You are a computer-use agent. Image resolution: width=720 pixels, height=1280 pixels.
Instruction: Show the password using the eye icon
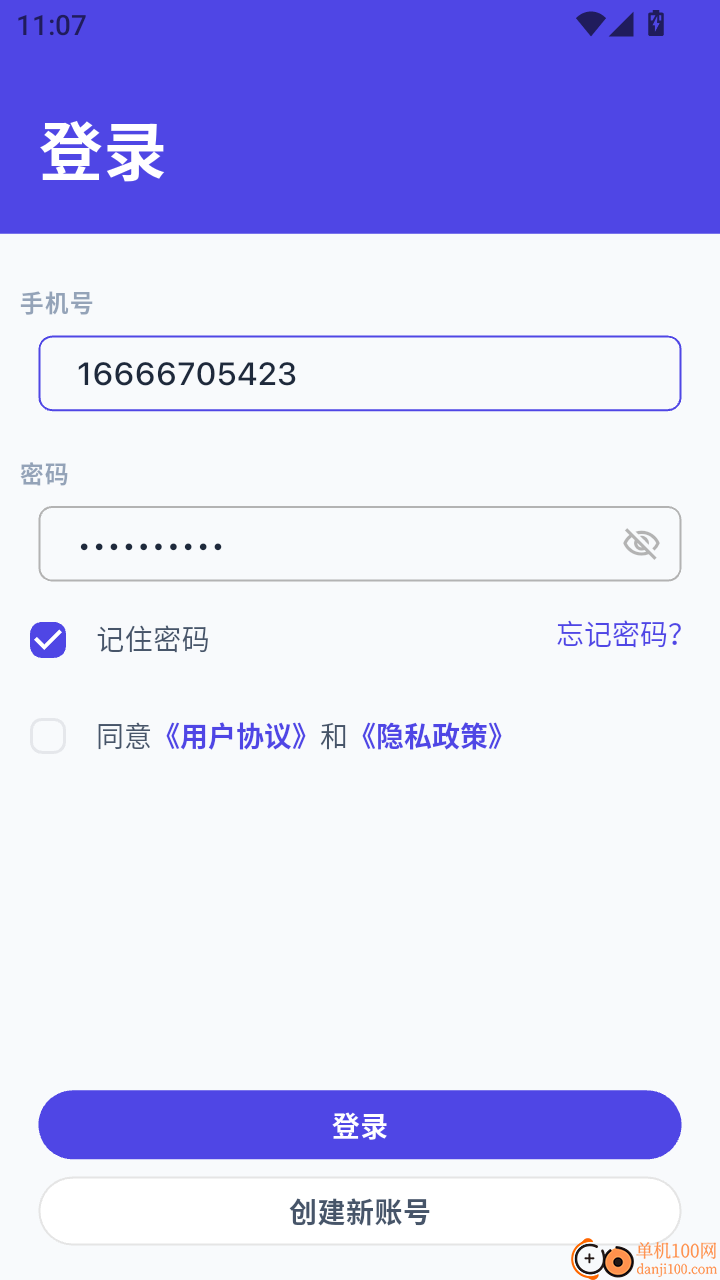pos(640,543)
